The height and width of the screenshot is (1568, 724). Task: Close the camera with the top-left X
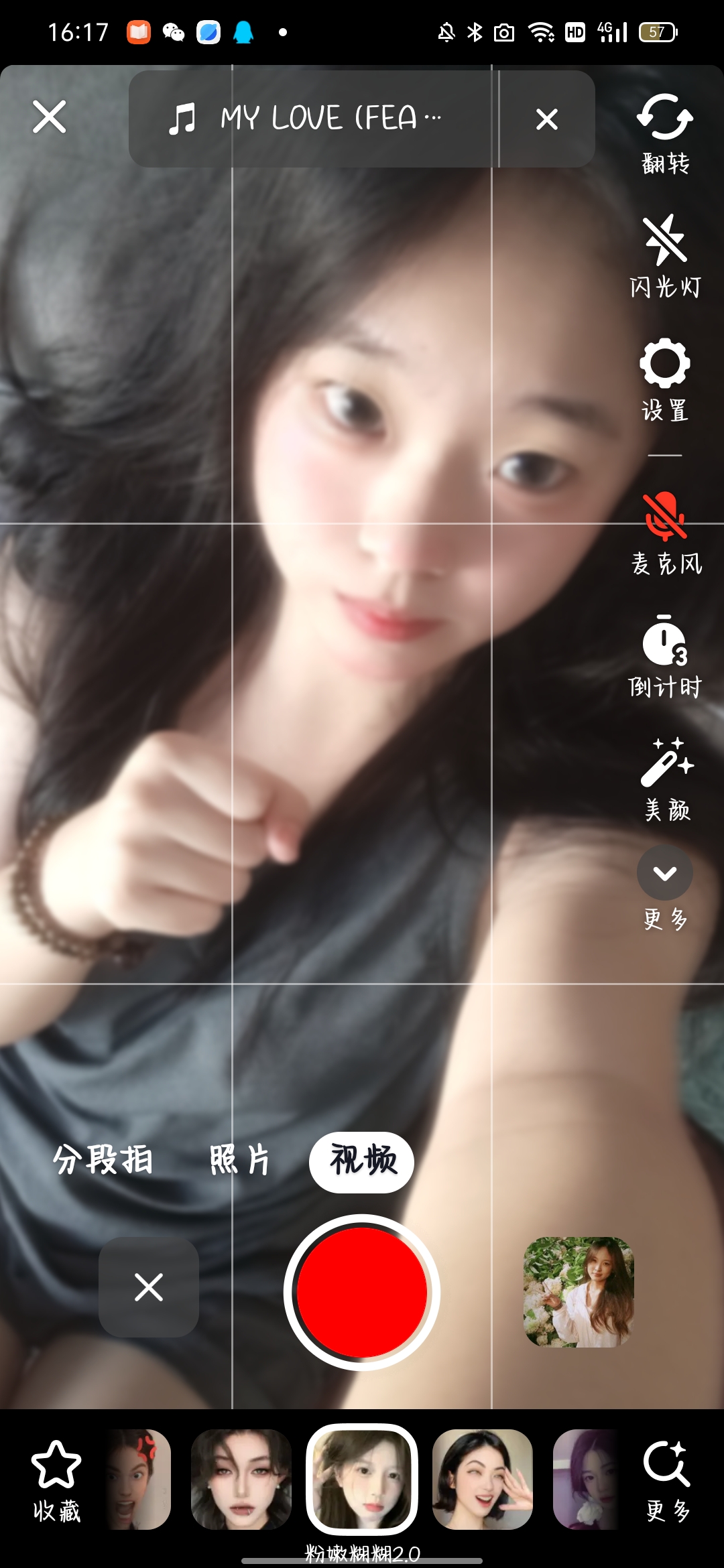pyautogui.click(x=50, y=117)
